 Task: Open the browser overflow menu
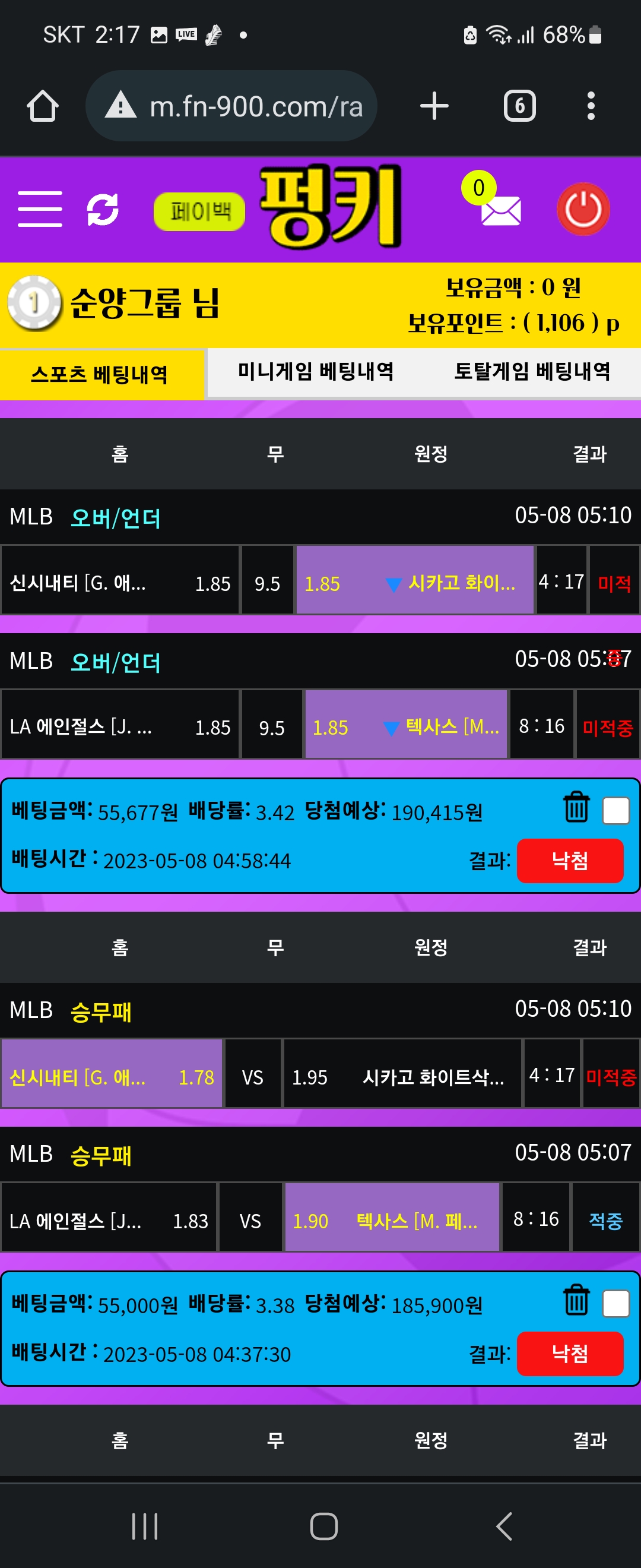591,106
